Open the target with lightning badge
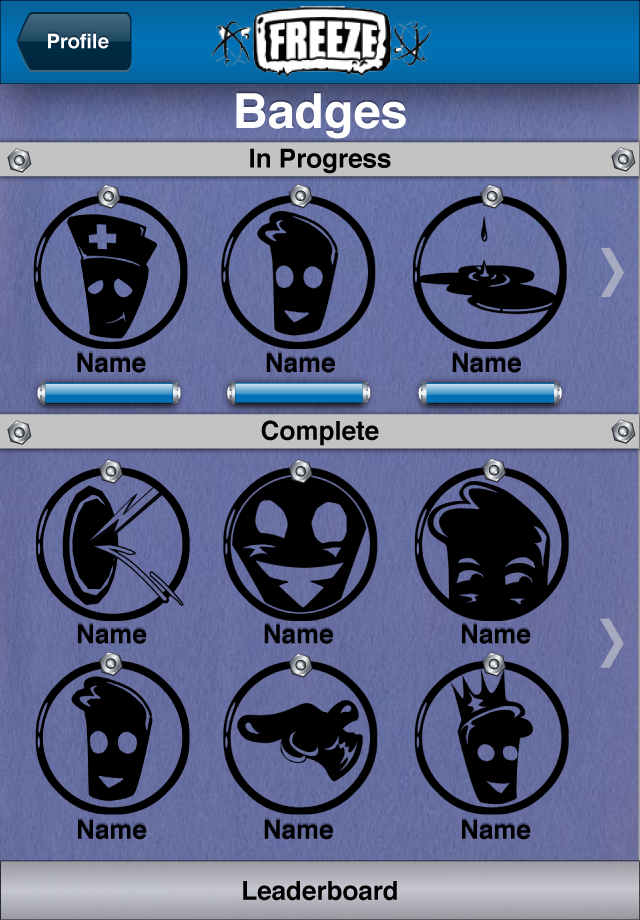Viewport: 640px width, 920px height. click(x=111, y=545)
